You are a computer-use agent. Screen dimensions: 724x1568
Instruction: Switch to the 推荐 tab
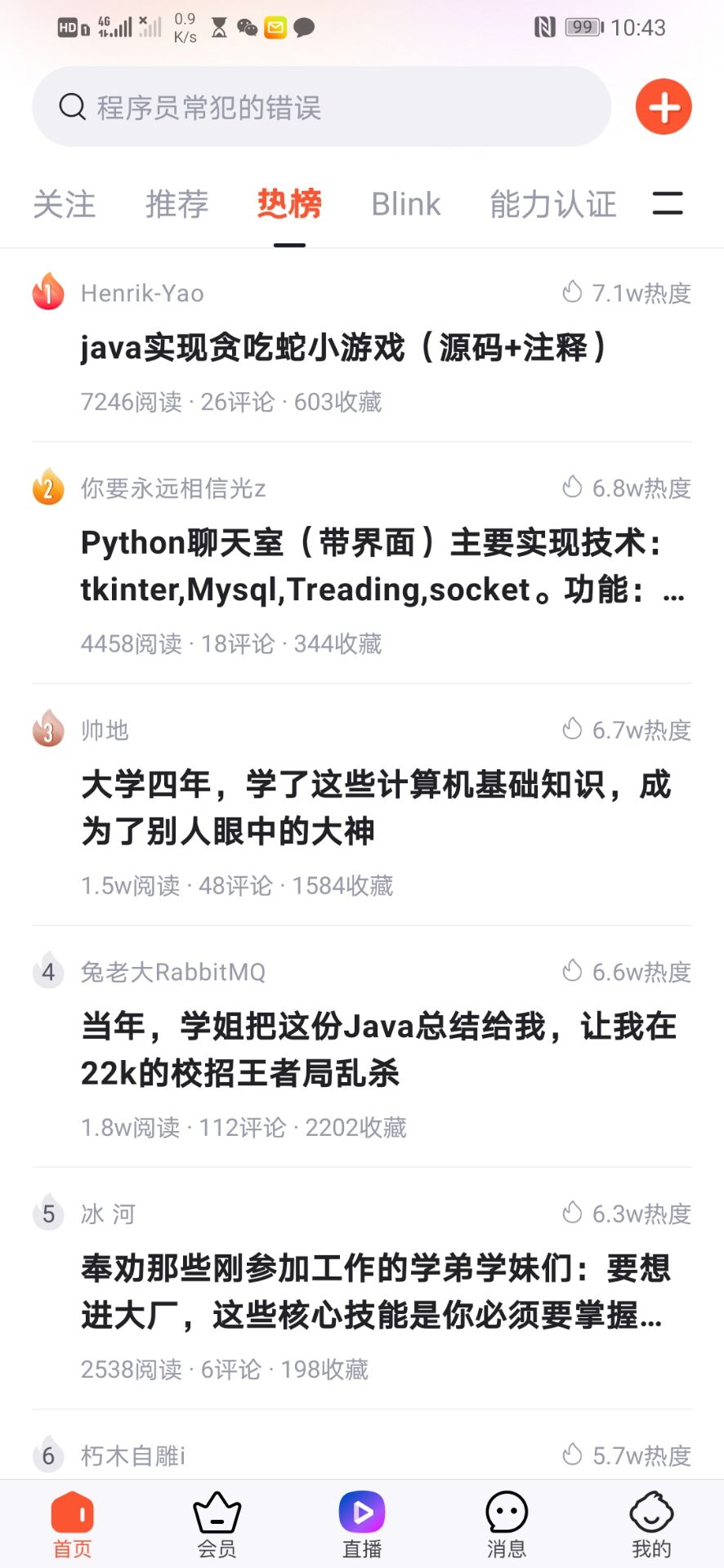(177, 204)
